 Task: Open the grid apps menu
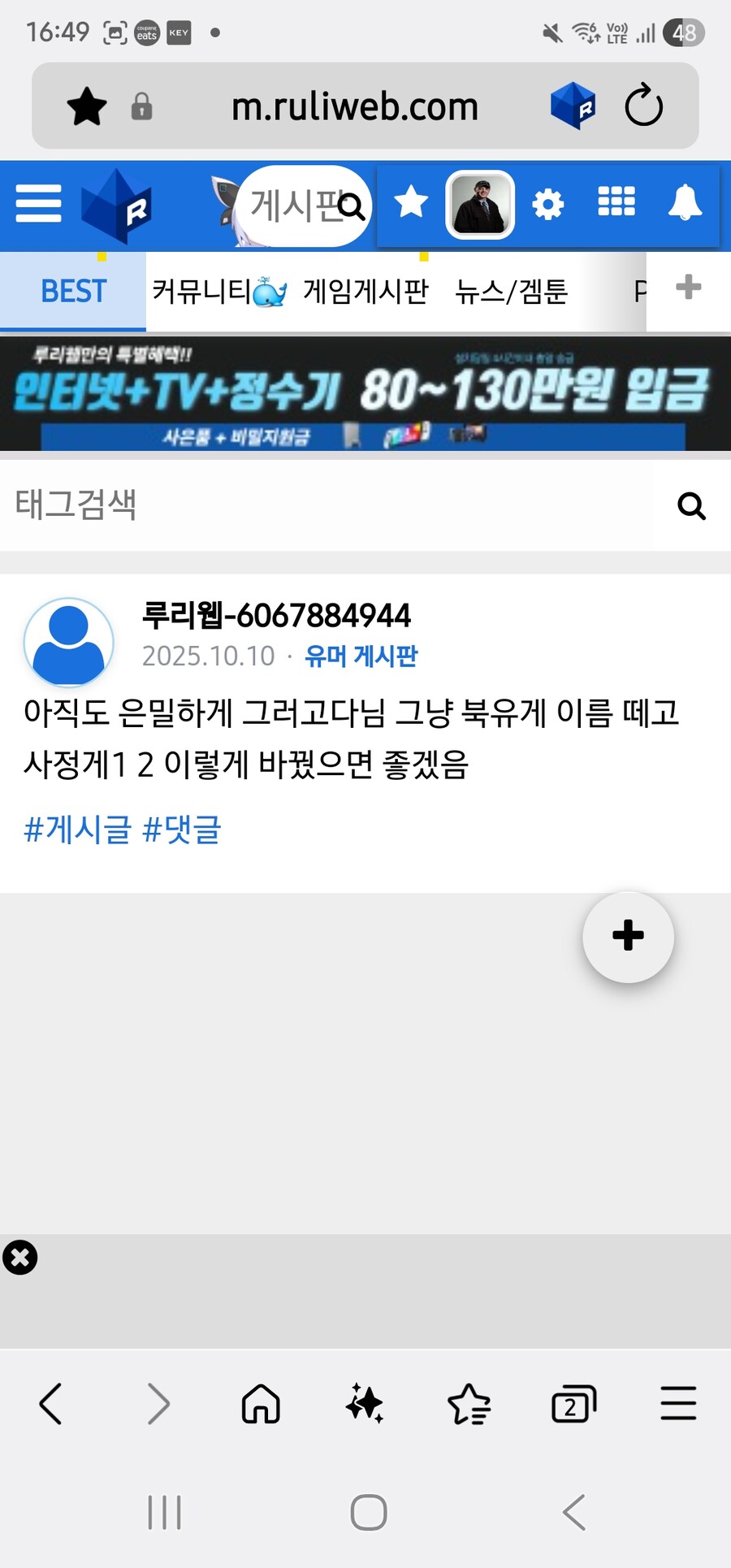[616, 201]
